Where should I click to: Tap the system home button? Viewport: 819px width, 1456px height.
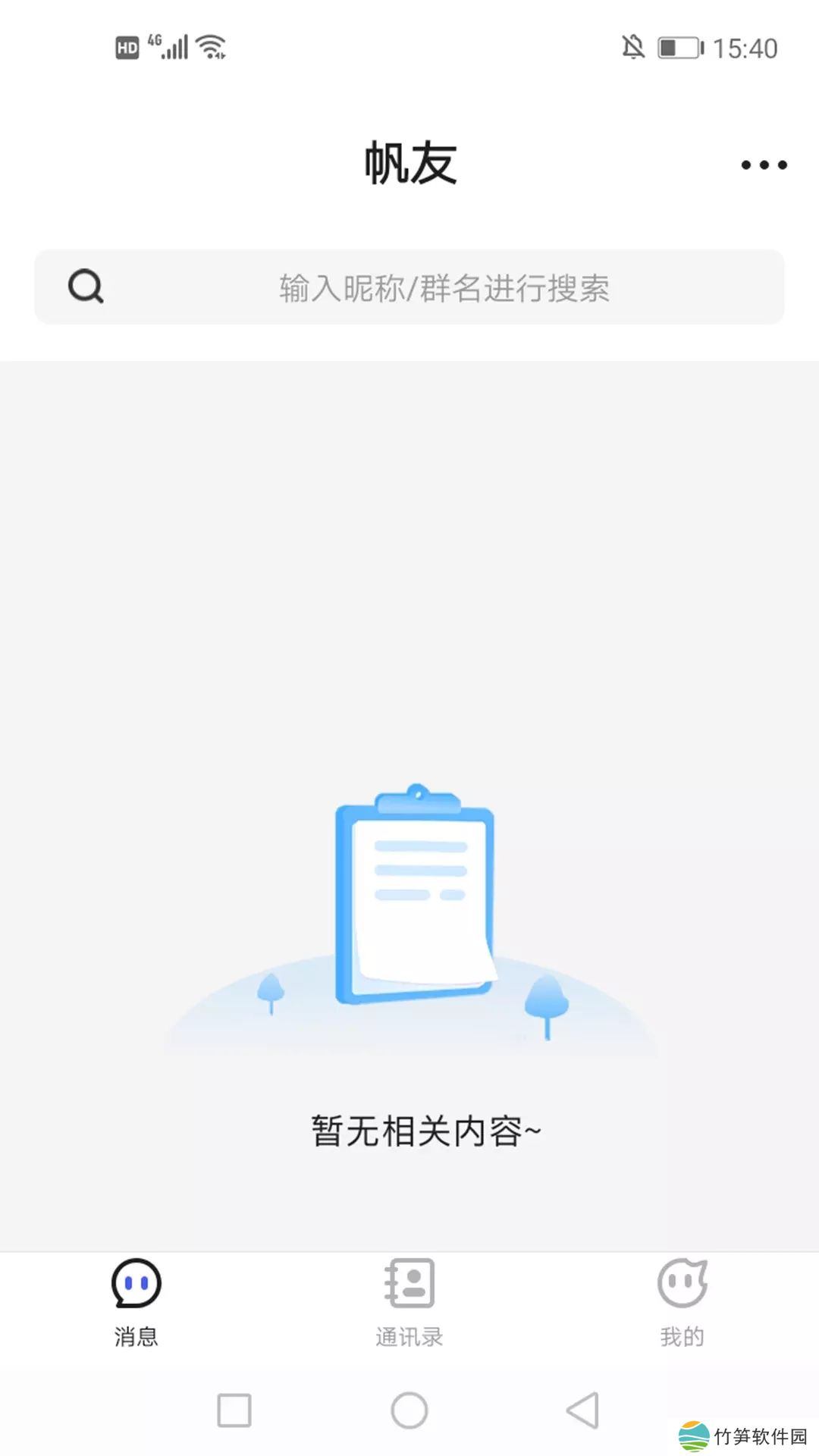(x=409, y=1410)
